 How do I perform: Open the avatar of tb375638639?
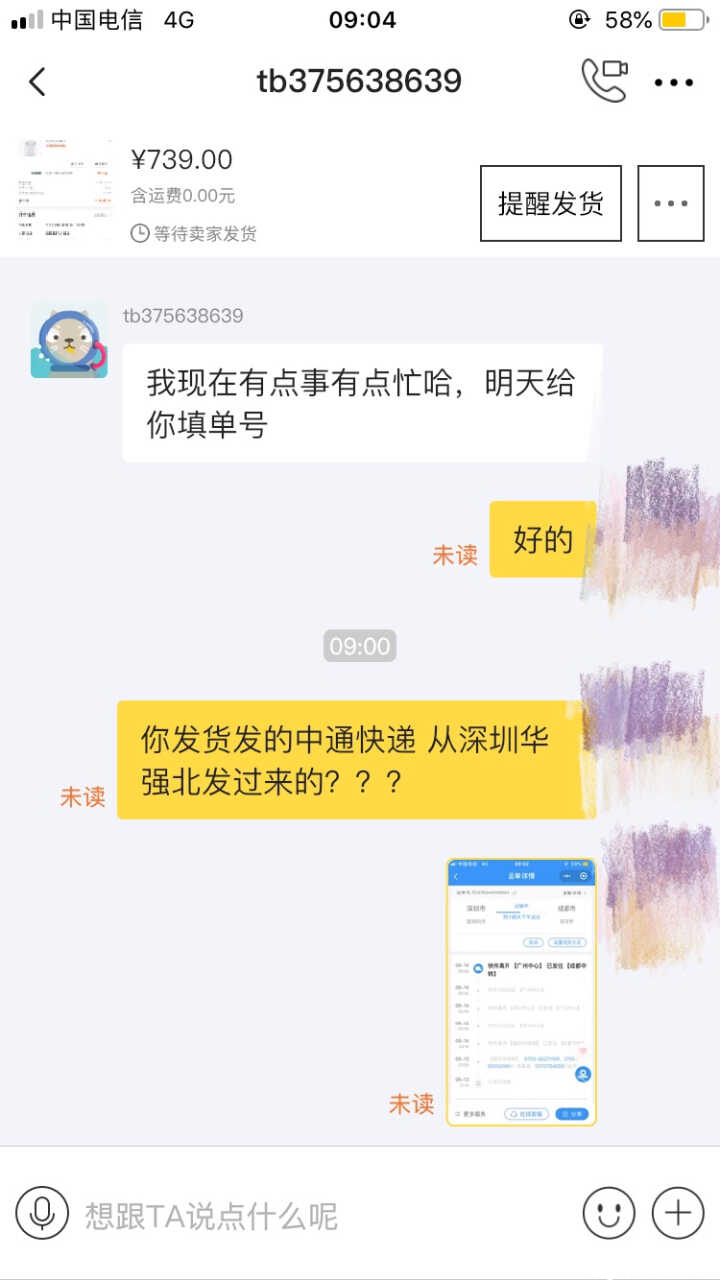pyautogui.click(x=69, y=340)
